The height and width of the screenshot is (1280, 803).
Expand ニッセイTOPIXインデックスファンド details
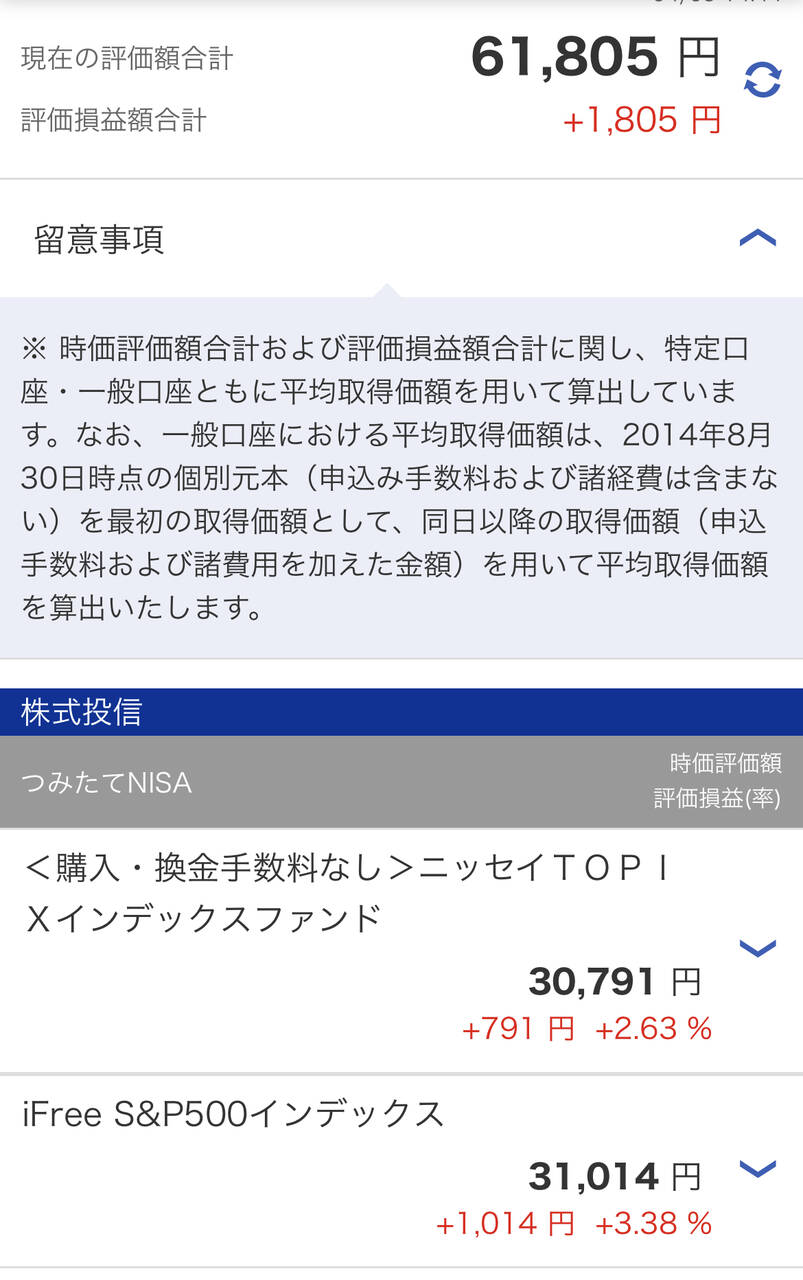pyautogui.click(x=757, y=948)
